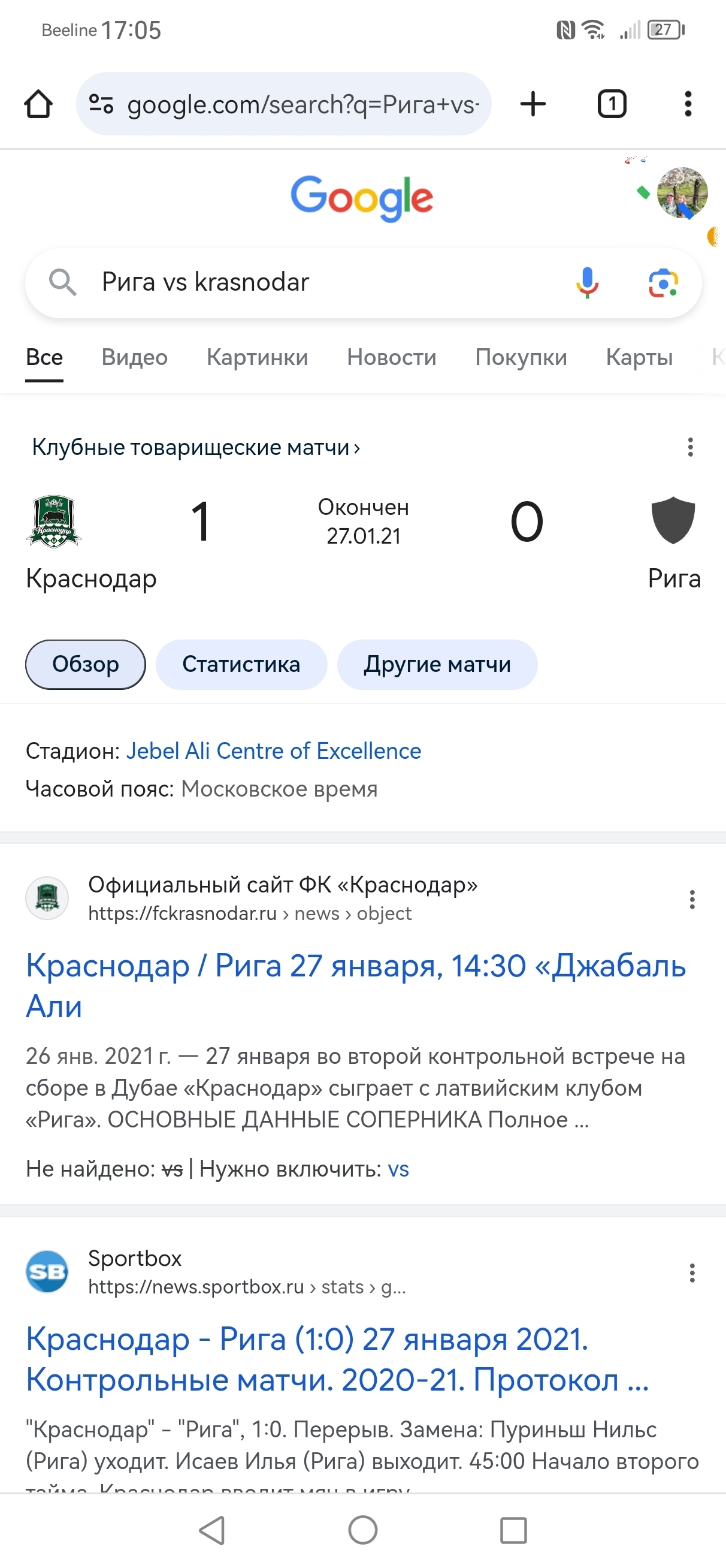
Task: Open the Google account avatar
Action: pos(682,193)
